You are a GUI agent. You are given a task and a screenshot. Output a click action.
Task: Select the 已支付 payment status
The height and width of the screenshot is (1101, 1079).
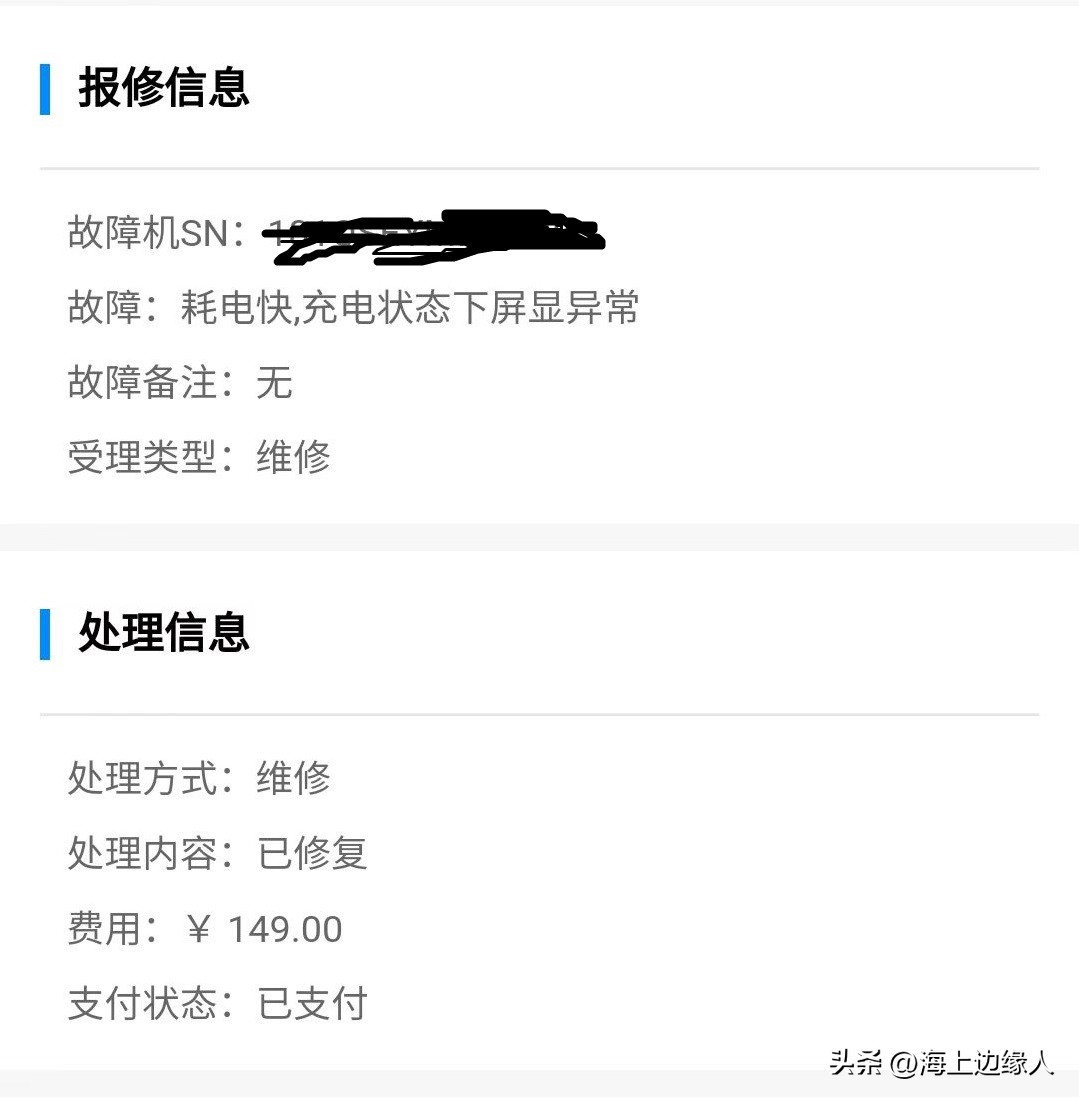point(311,1005)
